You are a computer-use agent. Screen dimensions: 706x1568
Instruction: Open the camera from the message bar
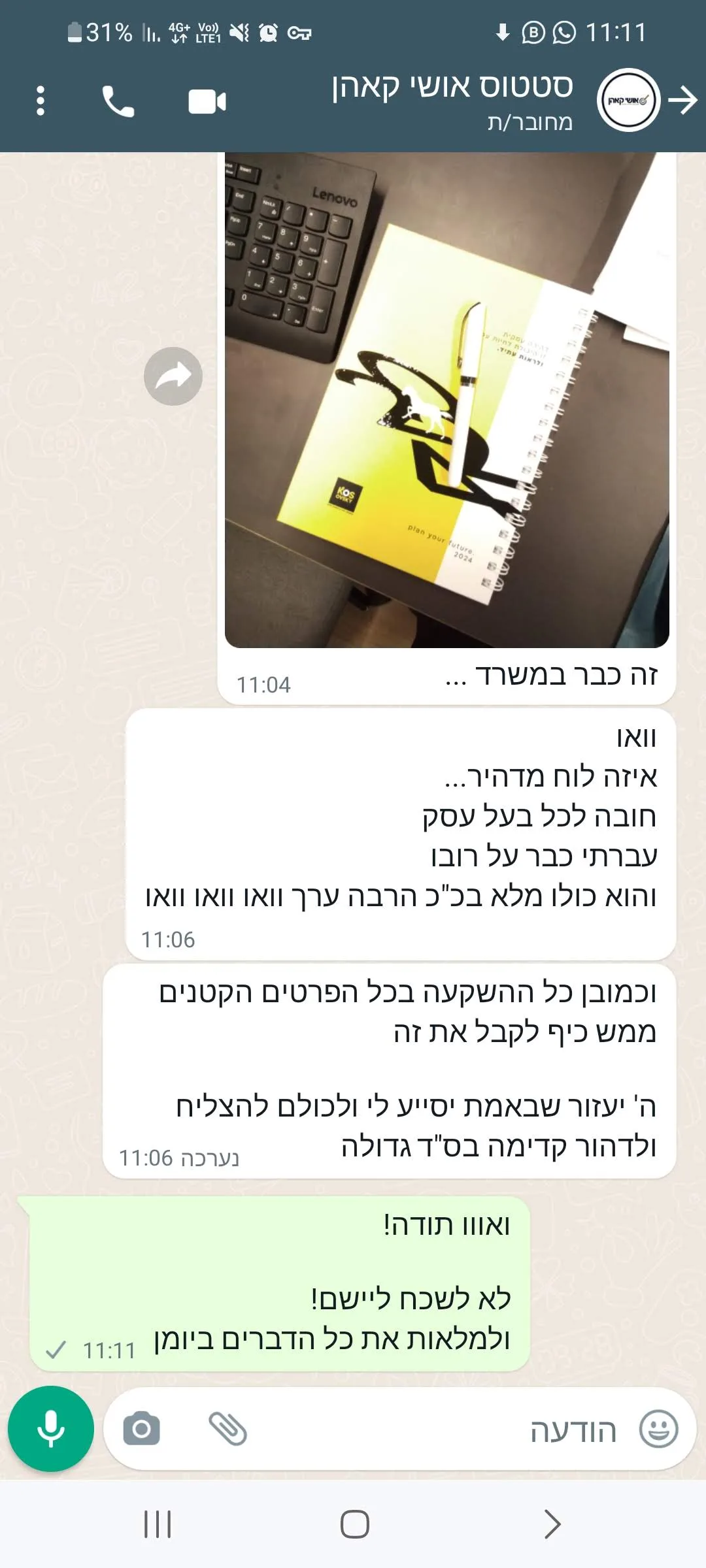click(x=142, y=1428)
